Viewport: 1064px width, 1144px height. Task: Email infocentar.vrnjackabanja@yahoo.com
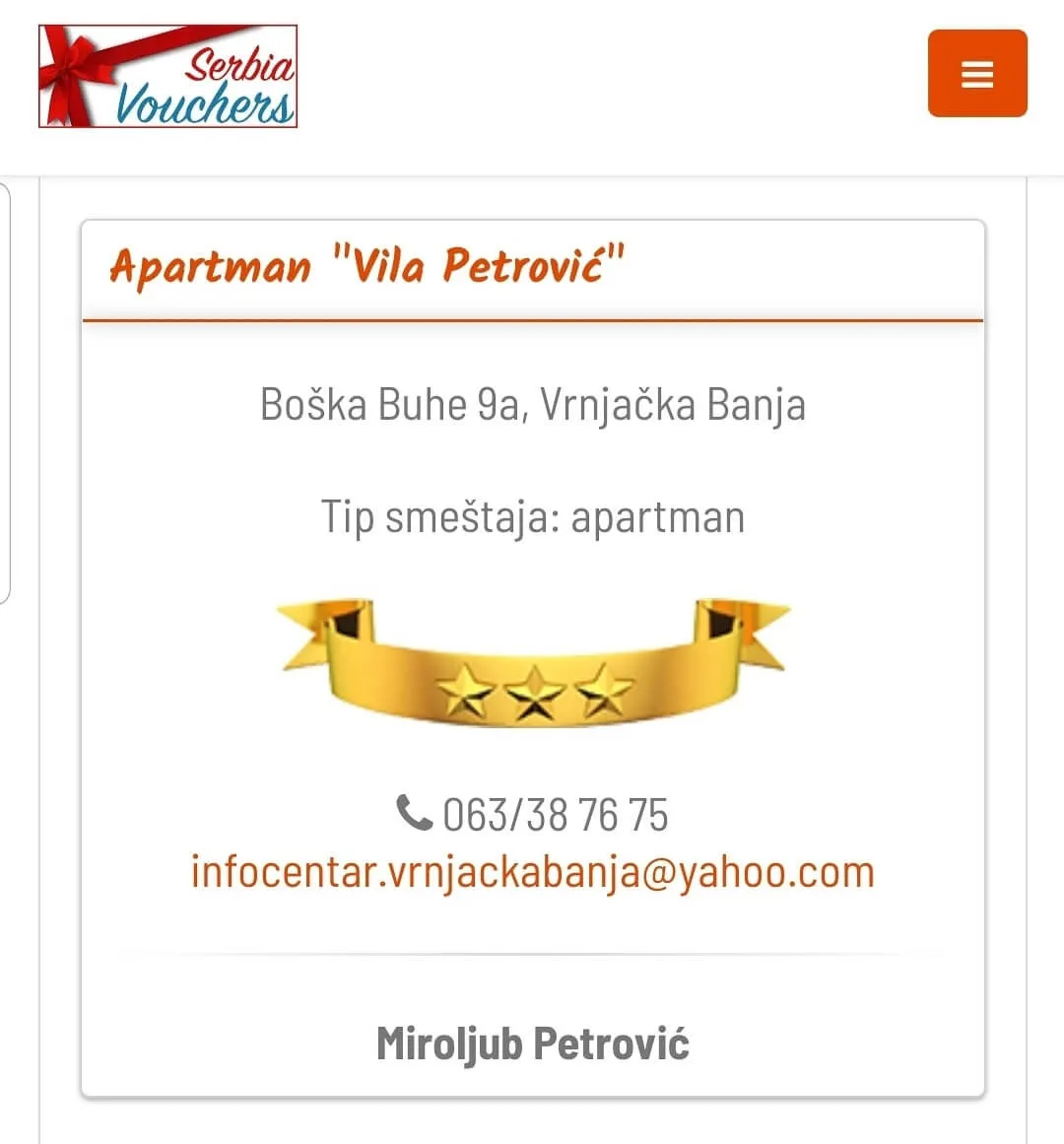pos(532,873)
